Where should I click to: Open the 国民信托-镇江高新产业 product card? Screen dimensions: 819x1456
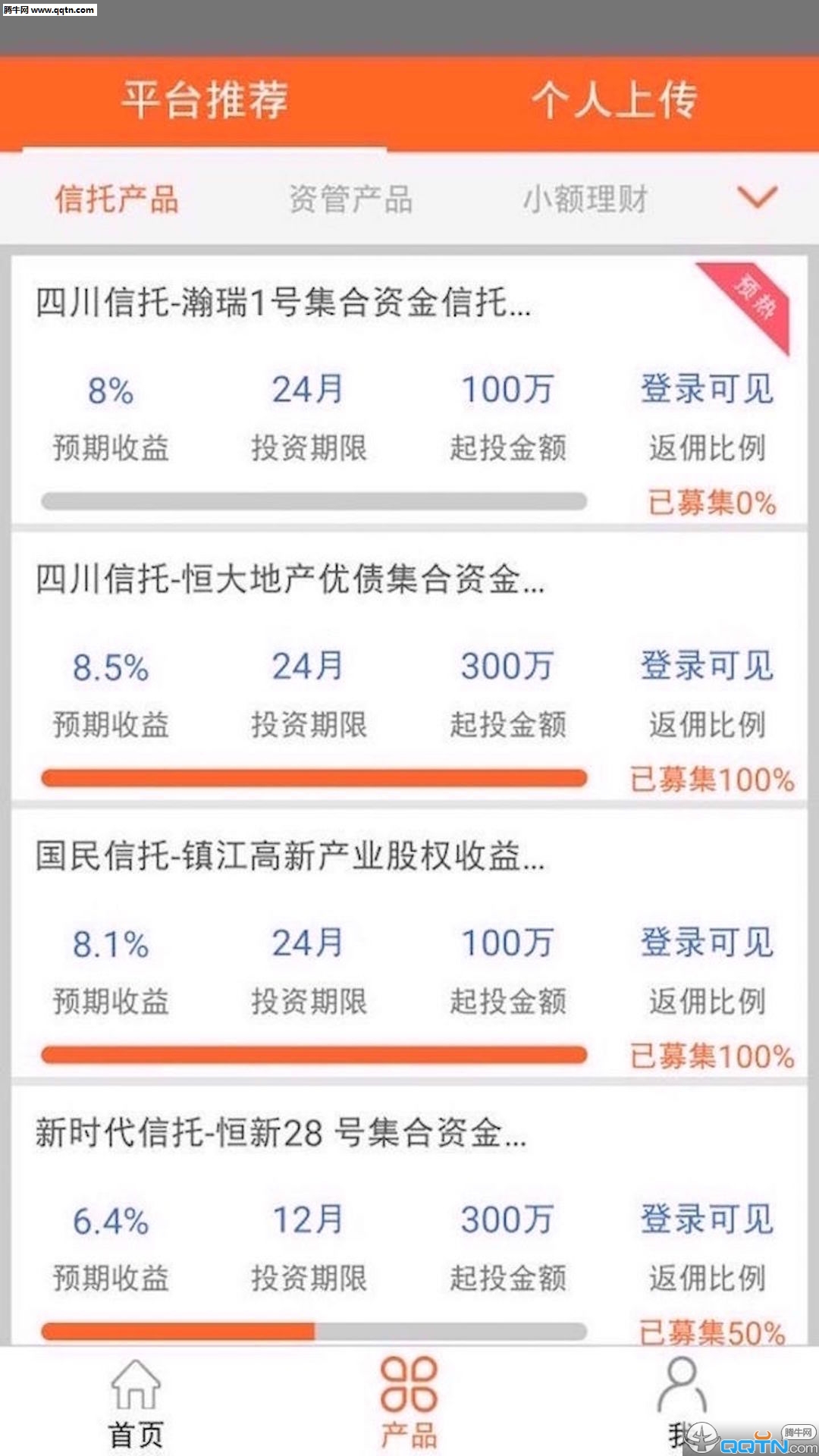(x=409, y=943)
